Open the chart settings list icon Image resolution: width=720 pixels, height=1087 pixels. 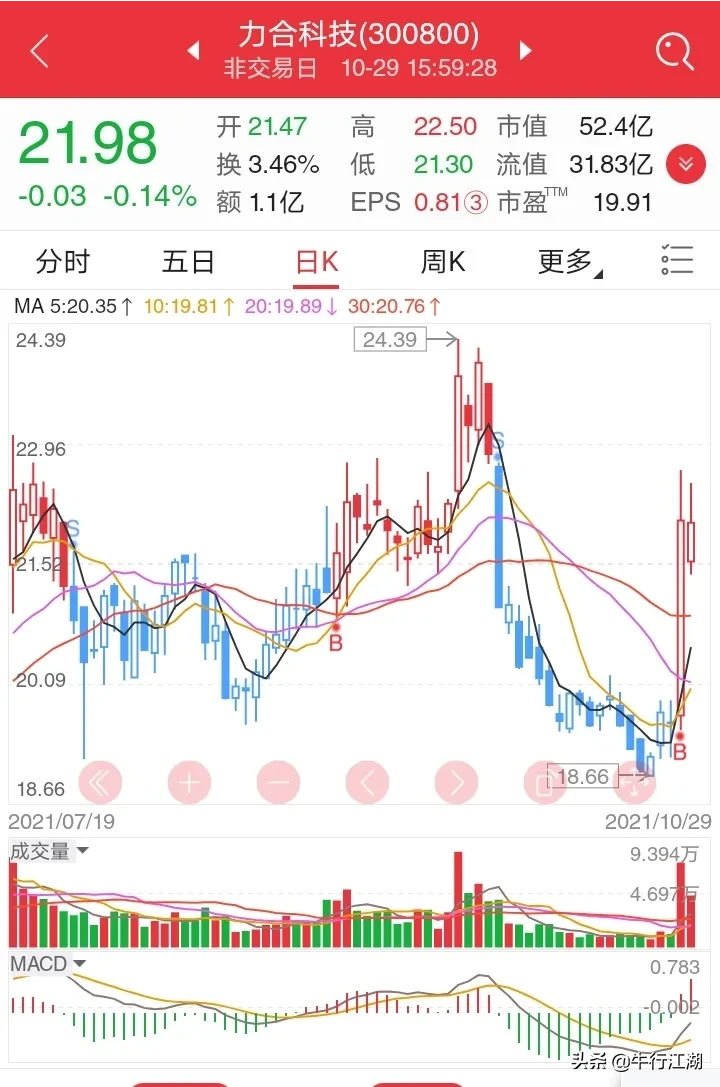tap(677, 260)
